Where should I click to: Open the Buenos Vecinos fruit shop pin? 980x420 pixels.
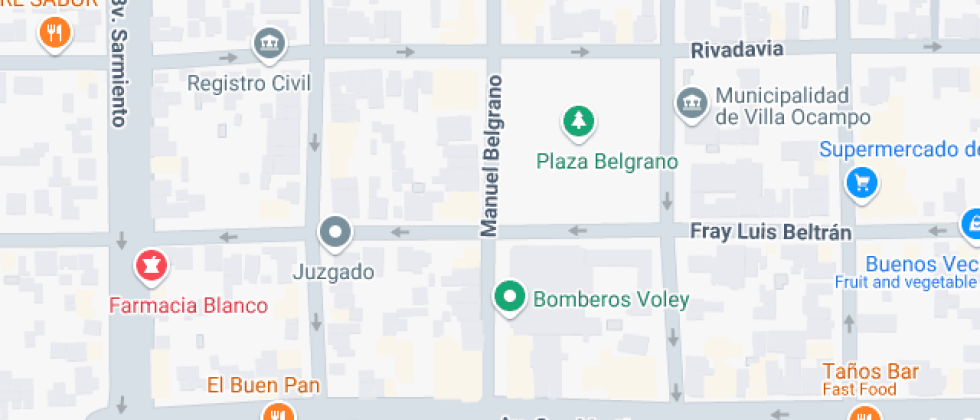pyautogui.click(x=972, y=225)
